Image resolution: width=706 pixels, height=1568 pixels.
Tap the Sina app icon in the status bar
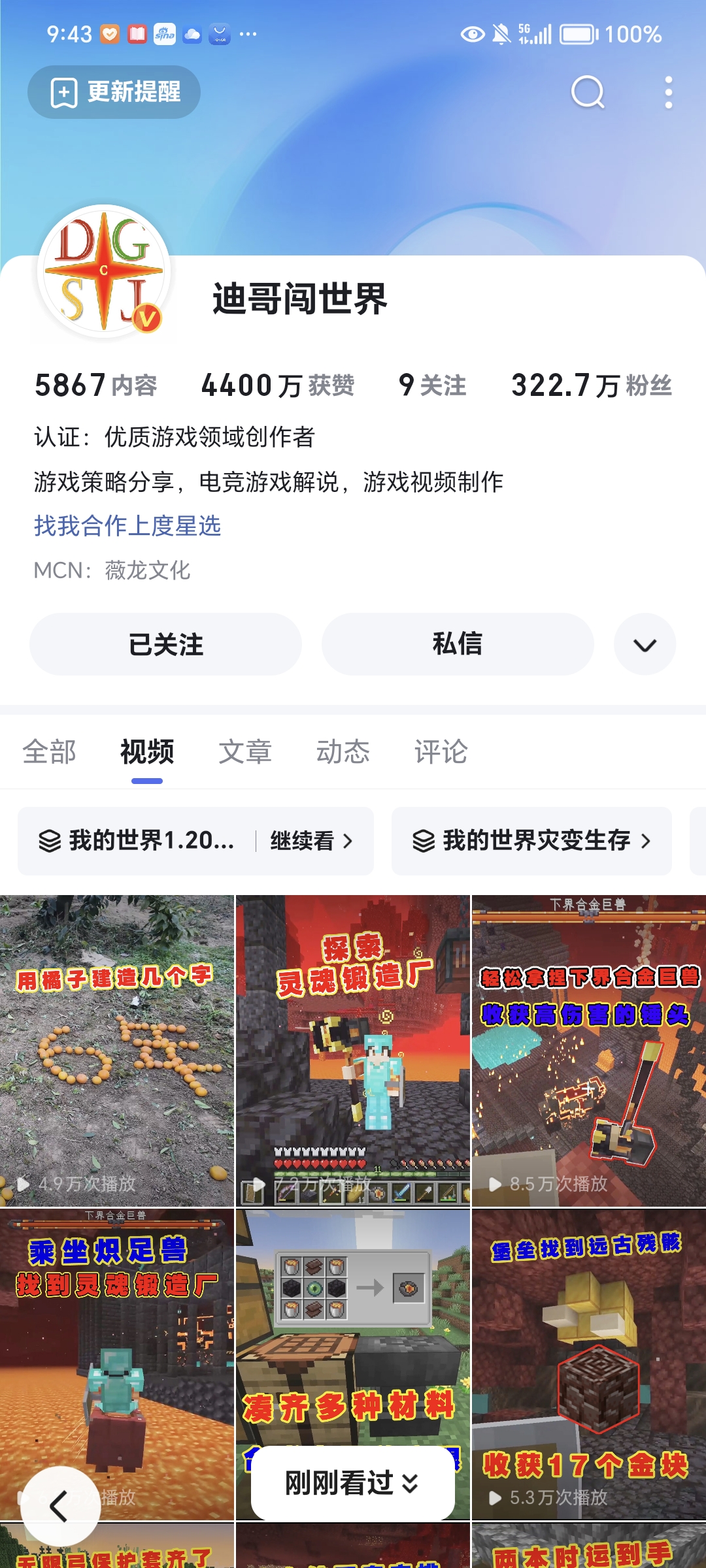(x=166, y=34)
